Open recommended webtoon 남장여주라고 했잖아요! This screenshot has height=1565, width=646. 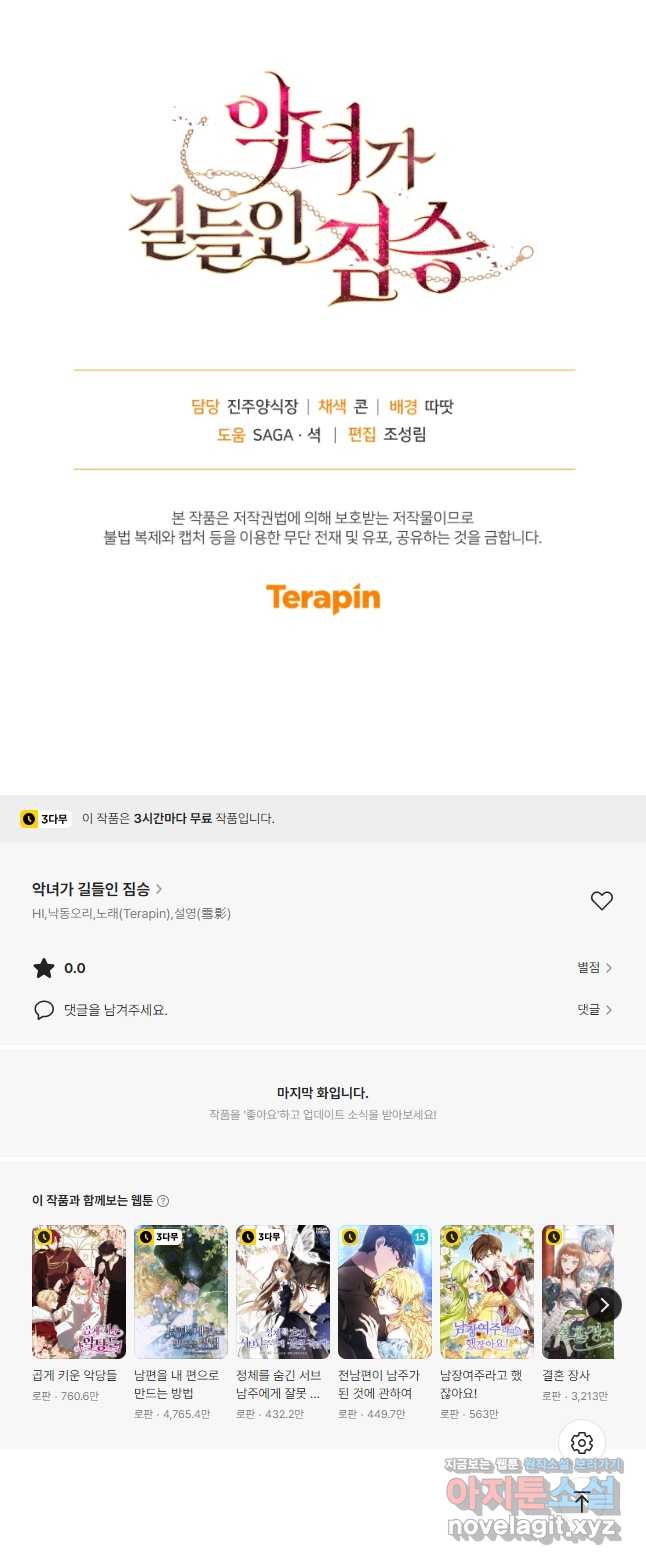click(x=487, y=1292)
